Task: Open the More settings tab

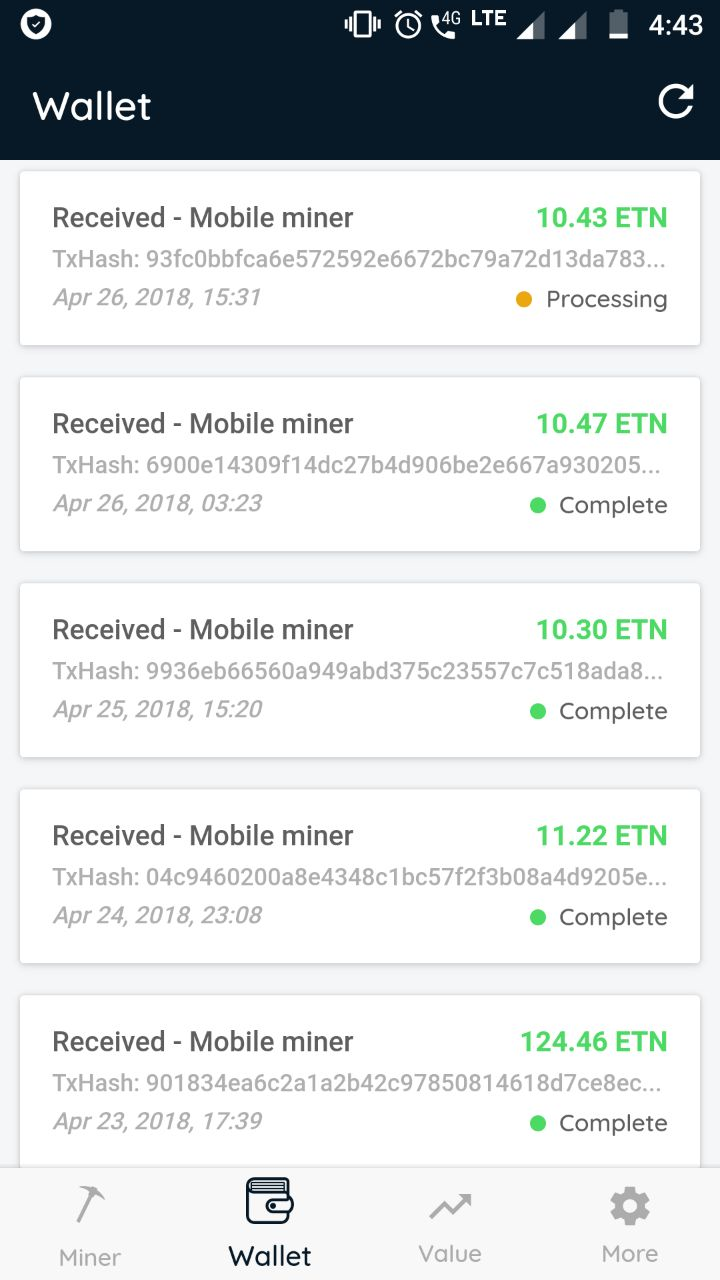Action: pyautogui.click(x=630, y=1225)
